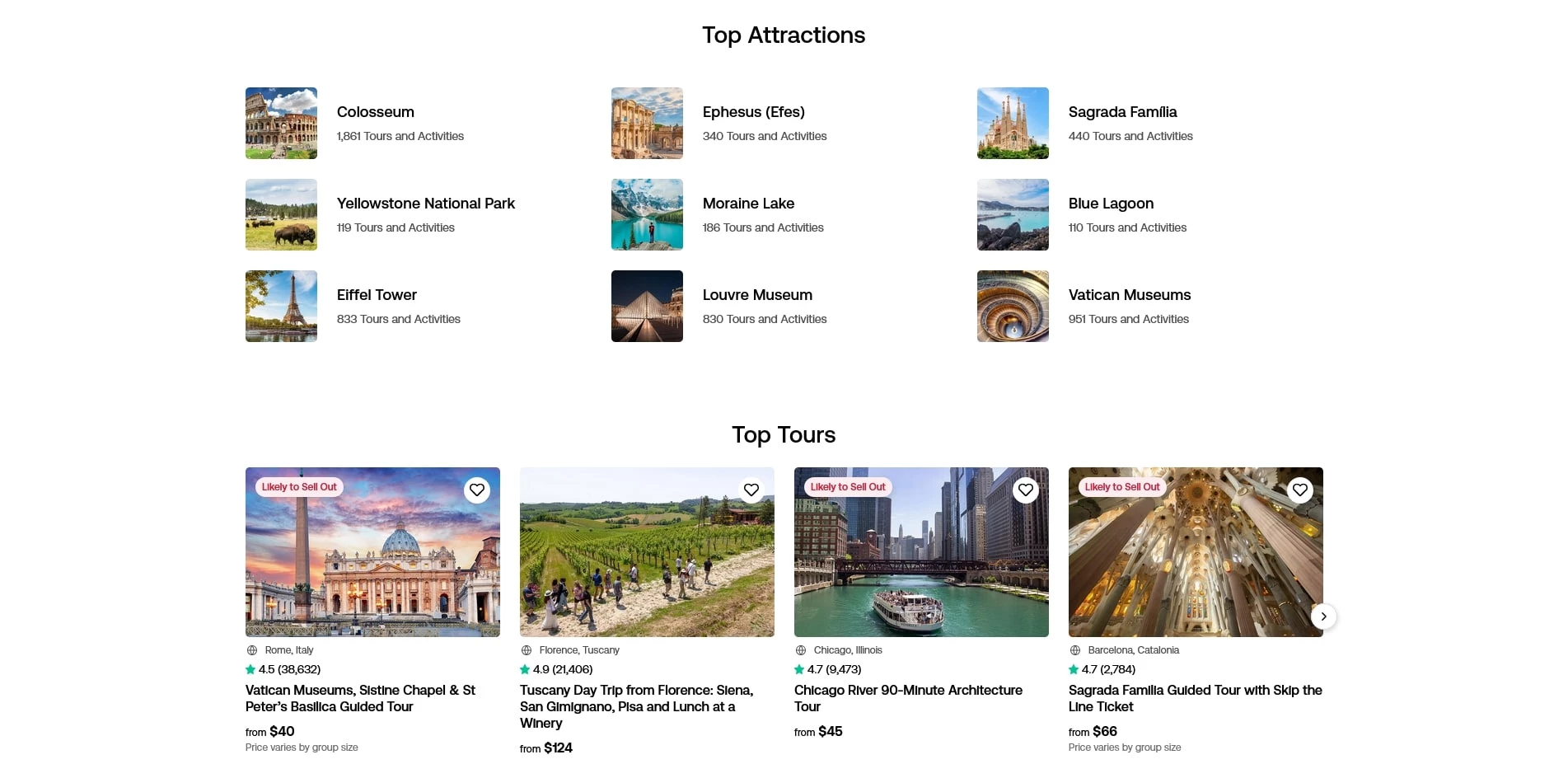Open the Louvre Museum attraction
The image size is (1568, 764).
[x=757, y=295]
